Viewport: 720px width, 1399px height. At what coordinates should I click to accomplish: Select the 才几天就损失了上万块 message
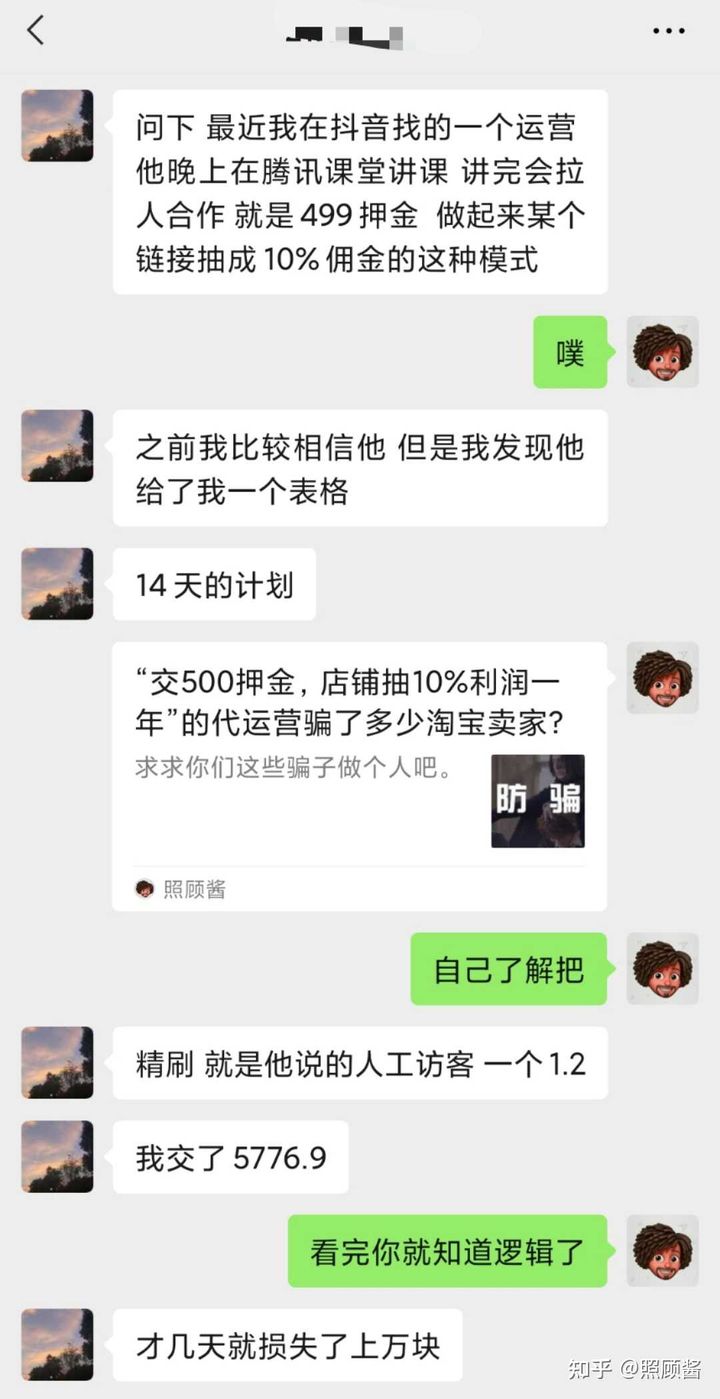tap(294, 1345)
